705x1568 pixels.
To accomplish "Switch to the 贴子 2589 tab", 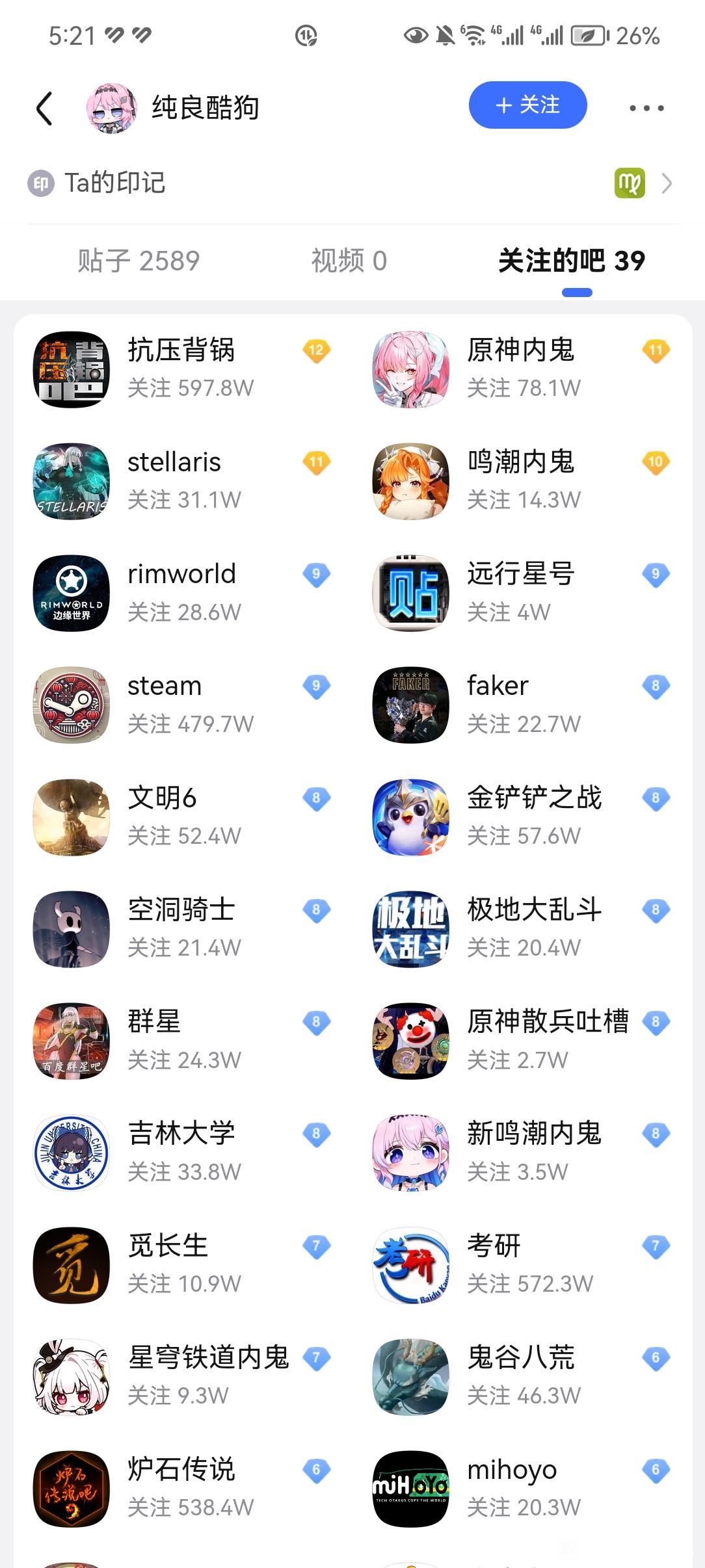I will point(139,261).
